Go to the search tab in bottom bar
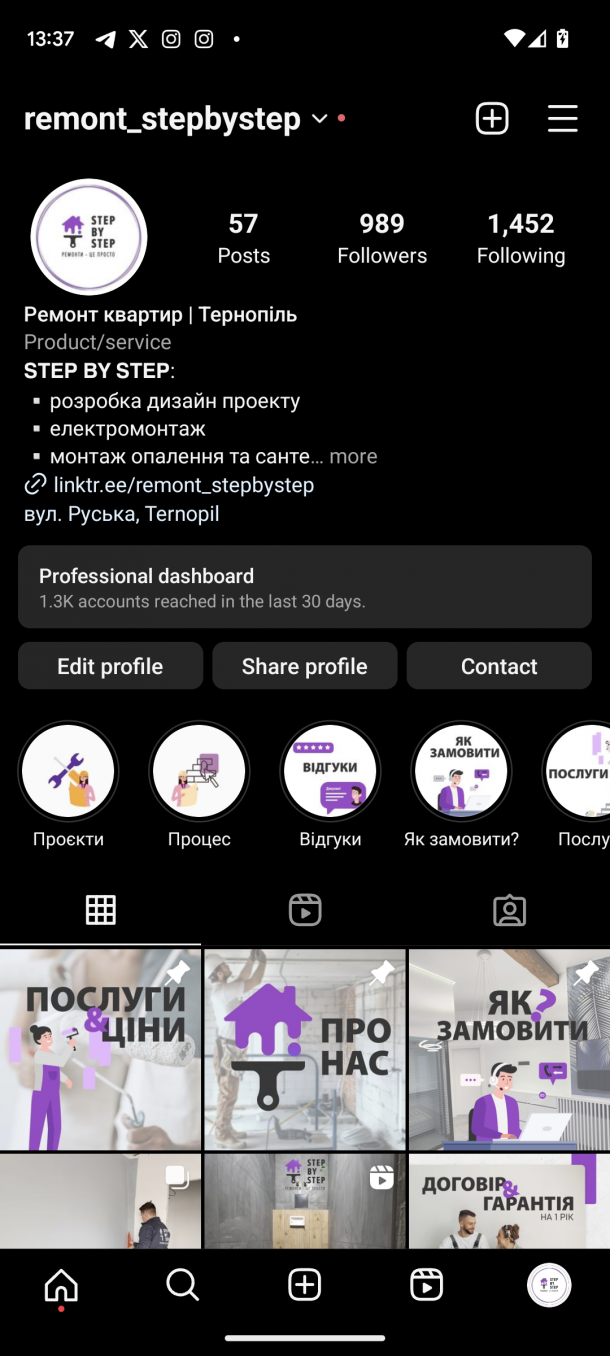This screenshot has height=1356, width=610. point(183,1285)
